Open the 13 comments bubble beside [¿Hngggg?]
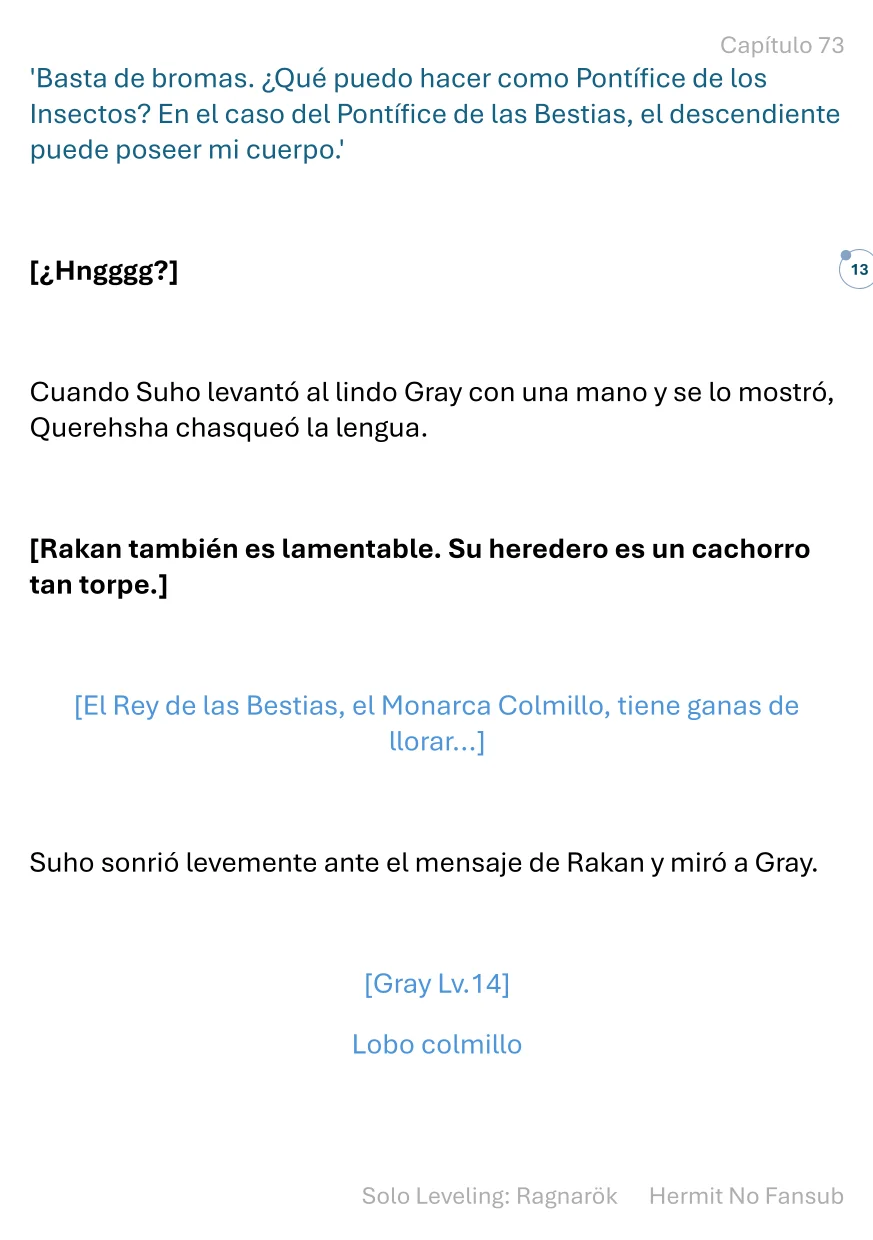This screenshot has height=1240, width=873. click(857, 270)
